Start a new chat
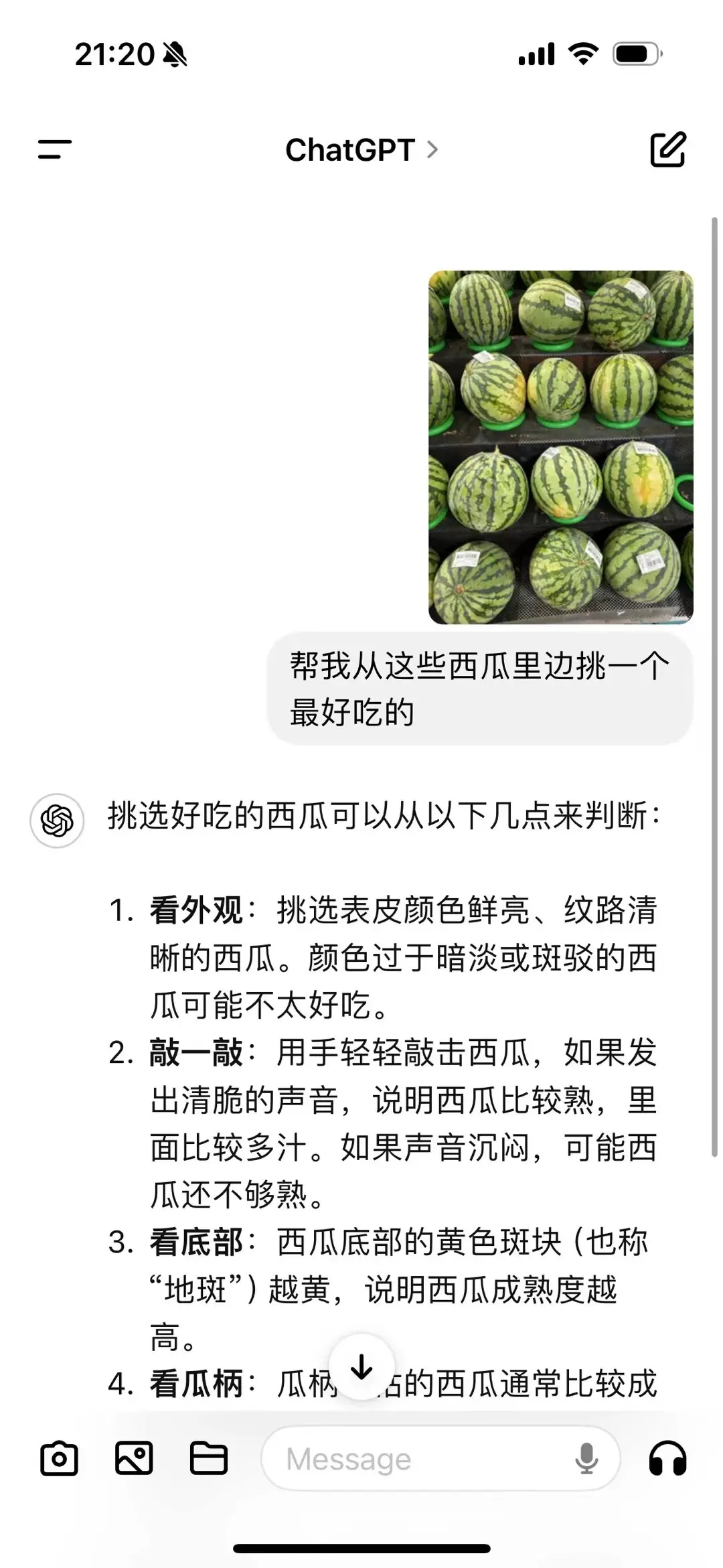The image size is (723, 1568). click(667, 149)
